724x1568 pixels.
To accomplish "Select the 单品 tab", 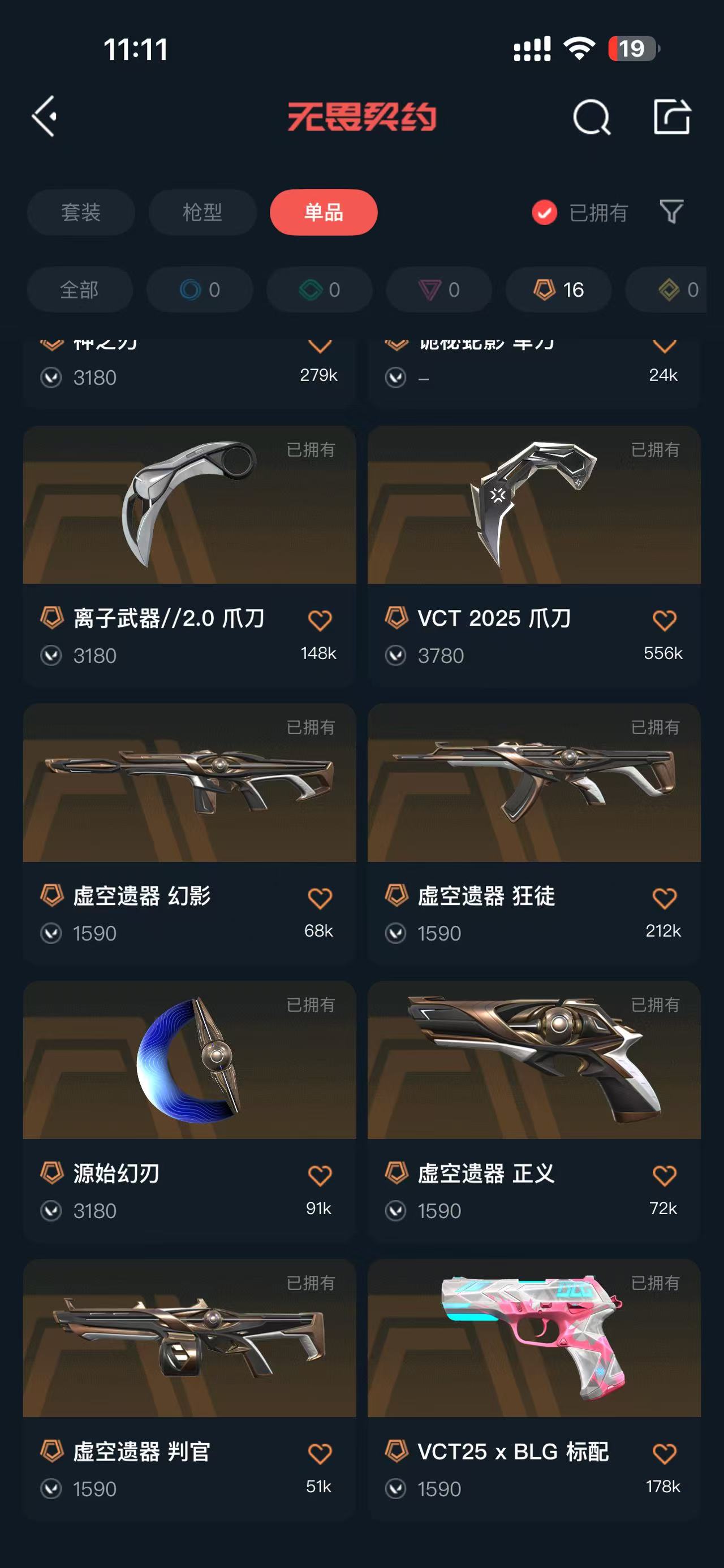I will 324,213.
